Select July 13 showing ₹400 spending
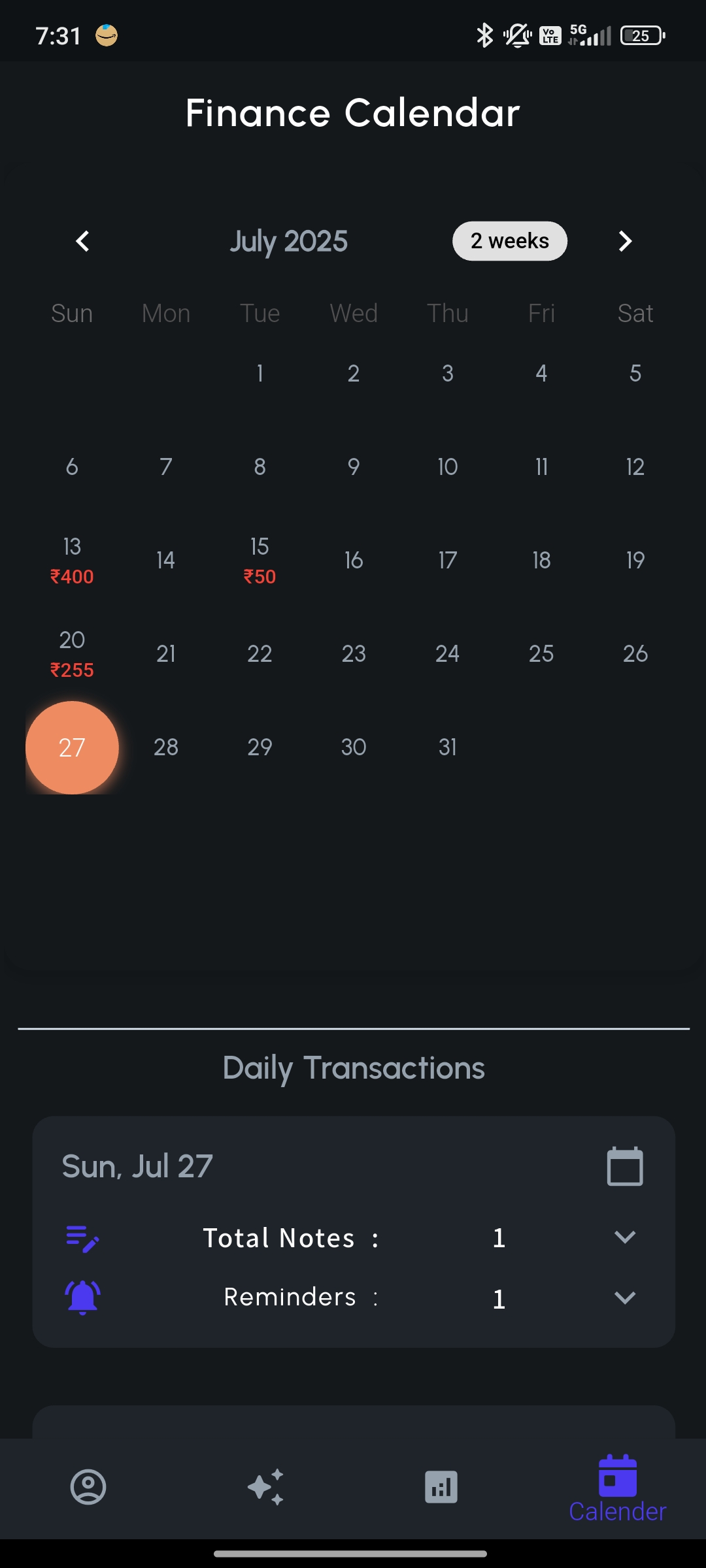The height and width of the screenshot is (1568, 706). 73,559
